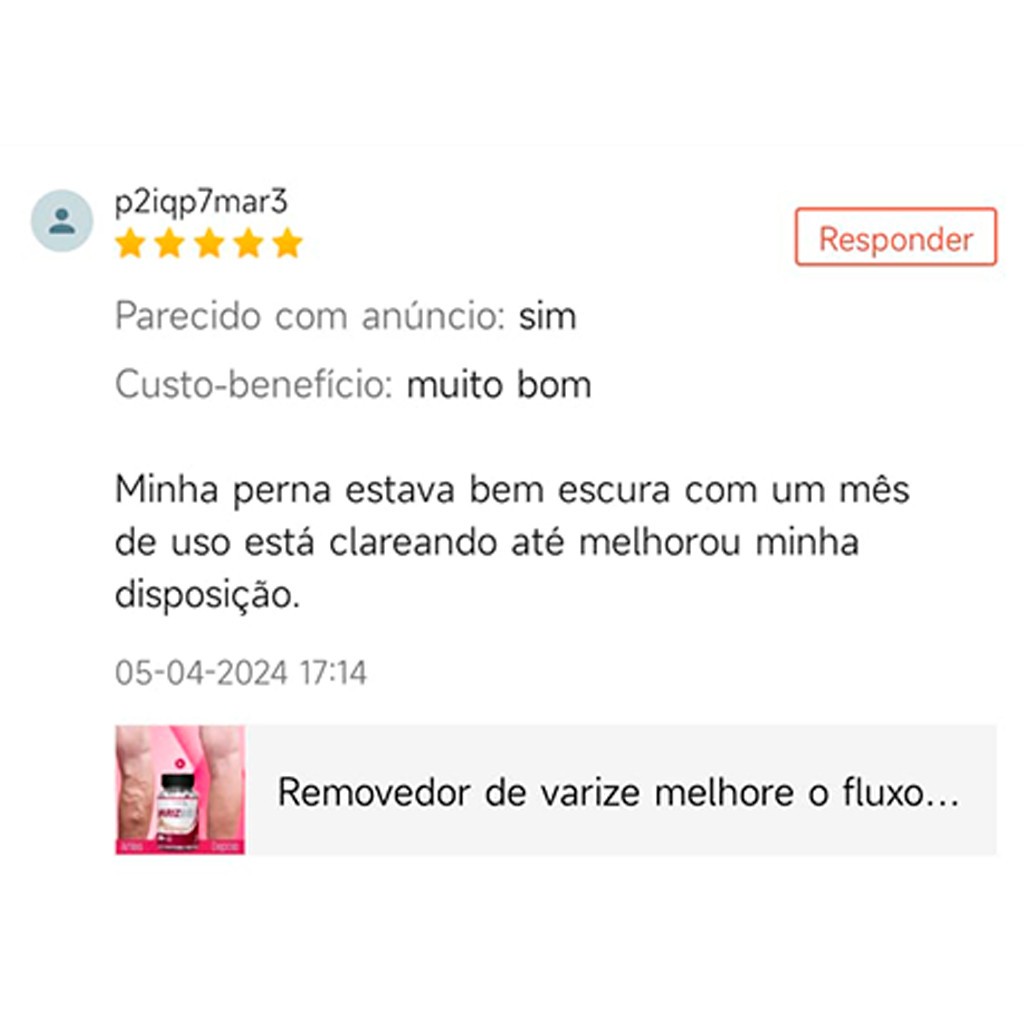The width and height of the screenshot is (1024, 1024).
Task: Tap the Responder button on the review
Action: pyautogui.click(x=895, y=237)
